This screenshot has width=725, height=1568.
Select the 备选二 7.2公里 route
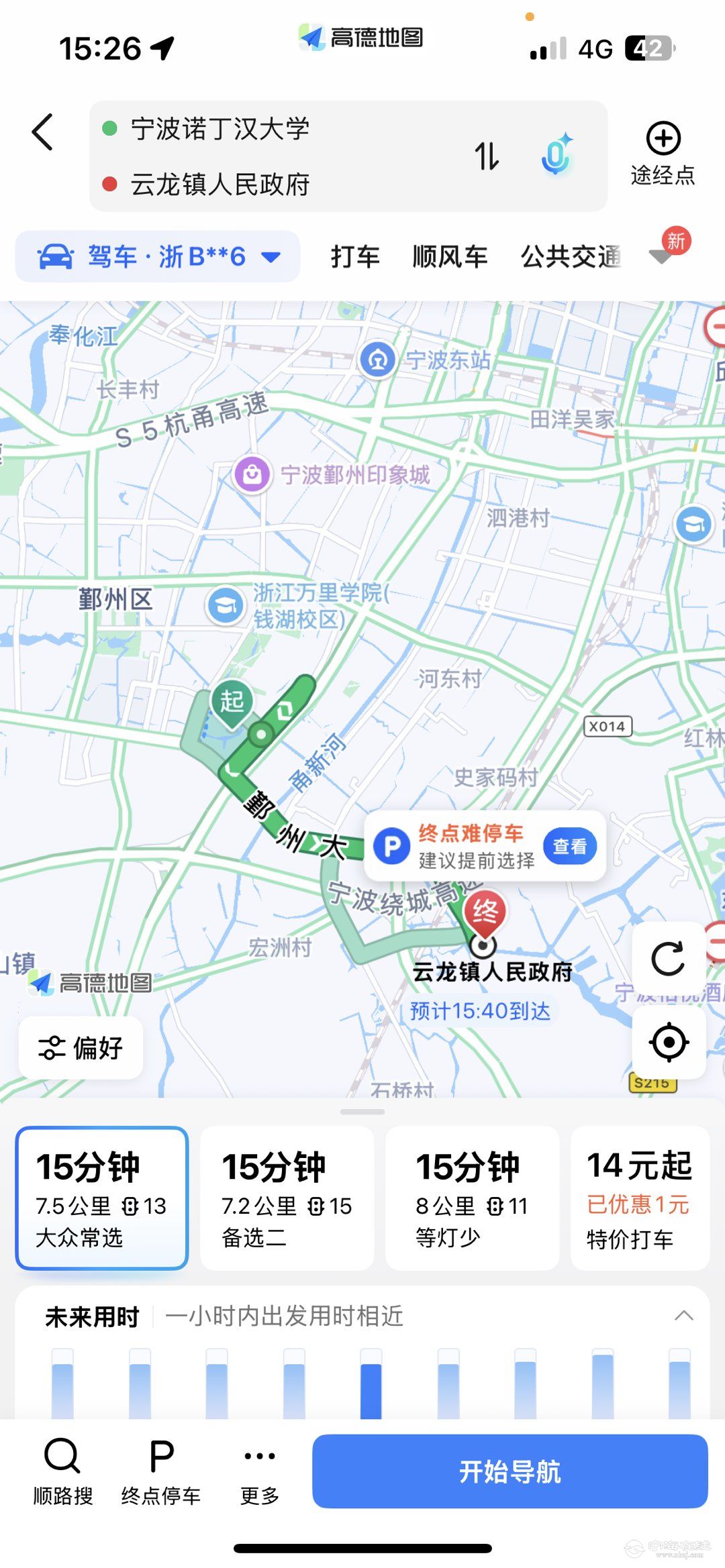pos(287,1198)
